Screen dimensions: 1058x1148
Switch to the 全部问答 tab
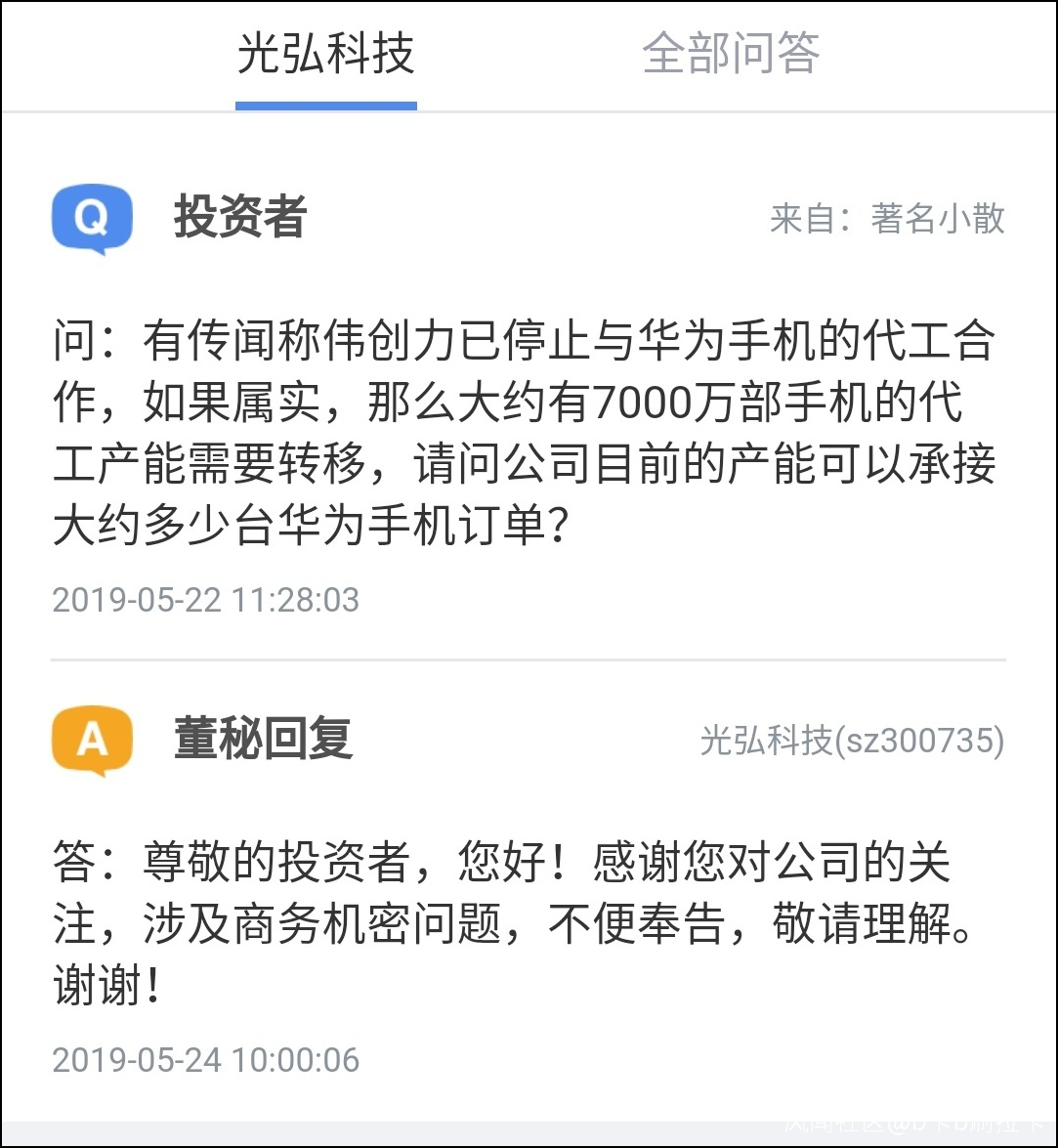point(730,54)
